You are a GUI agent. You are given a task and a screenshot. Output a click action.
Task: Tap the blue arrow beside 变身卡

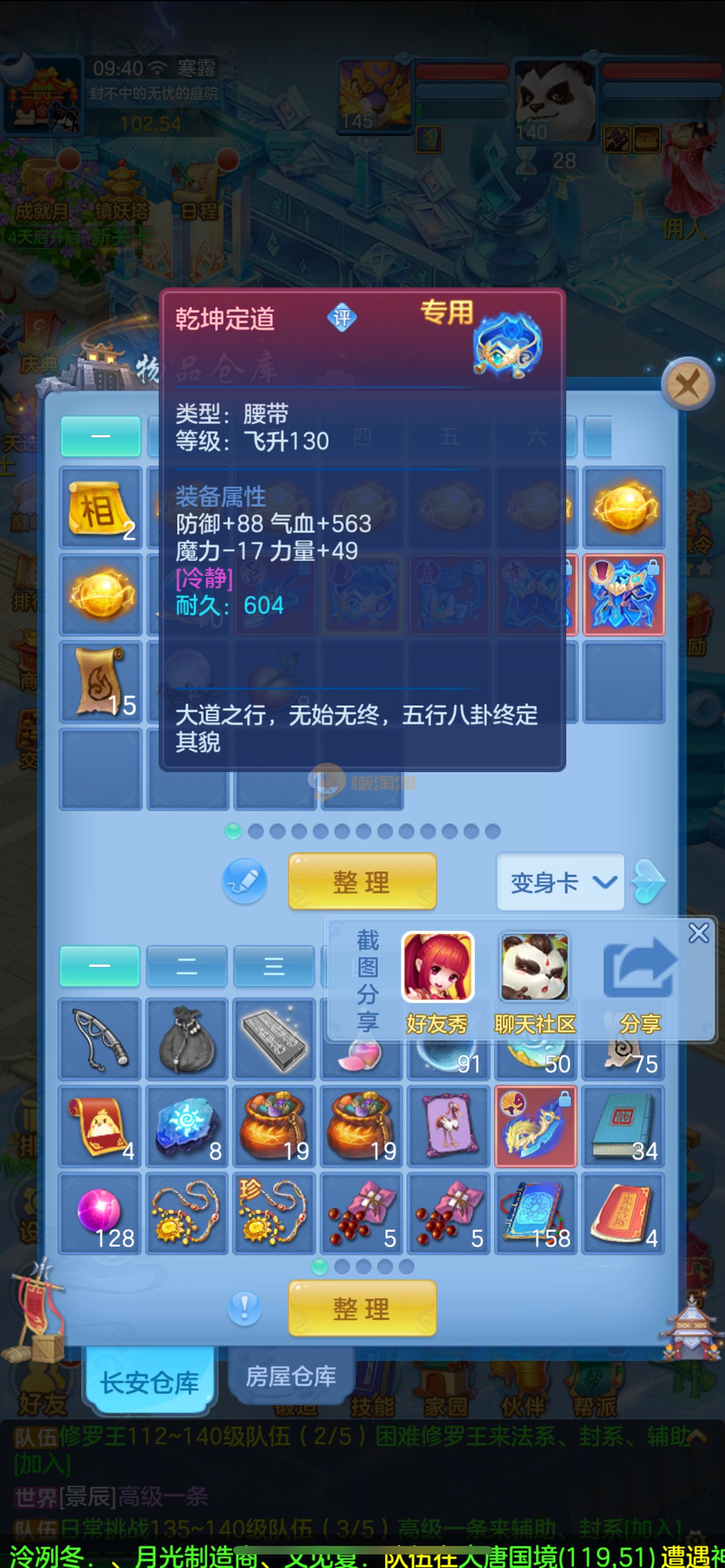coord(648,882)
